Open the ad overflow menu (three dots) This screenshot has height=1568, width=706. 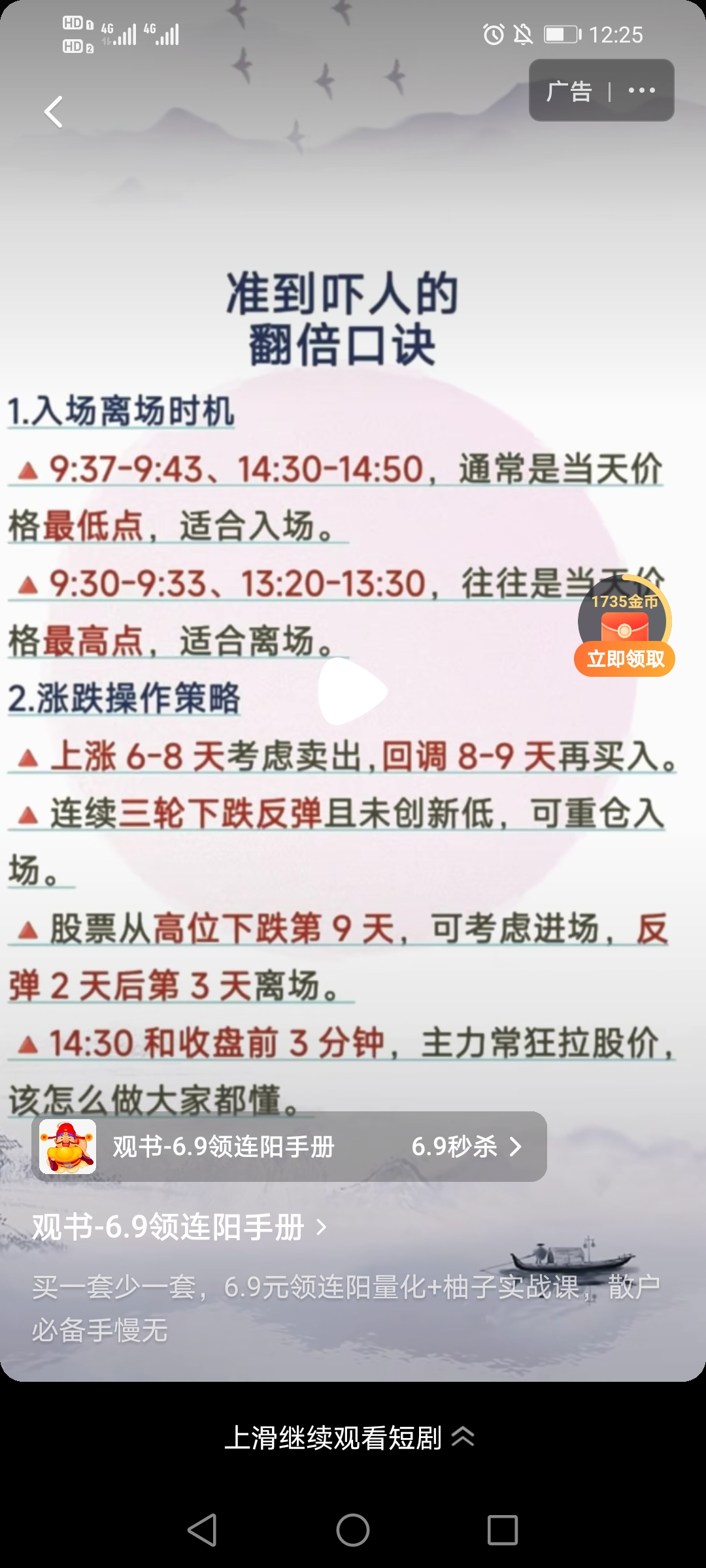coord(641,91)
